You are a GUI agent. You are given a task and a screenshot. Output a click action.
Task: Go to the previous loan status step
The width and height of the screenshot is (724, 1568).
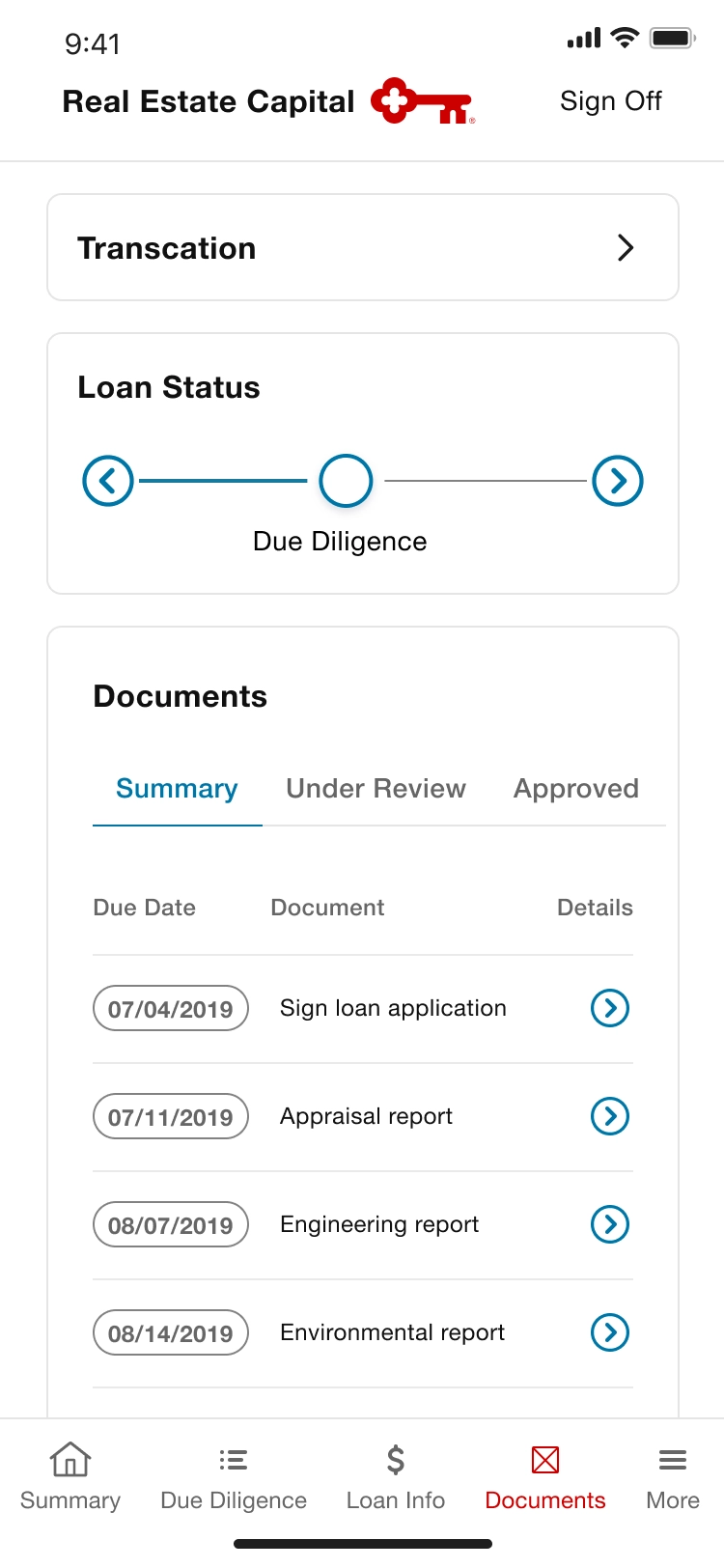[x=108, y=481]
